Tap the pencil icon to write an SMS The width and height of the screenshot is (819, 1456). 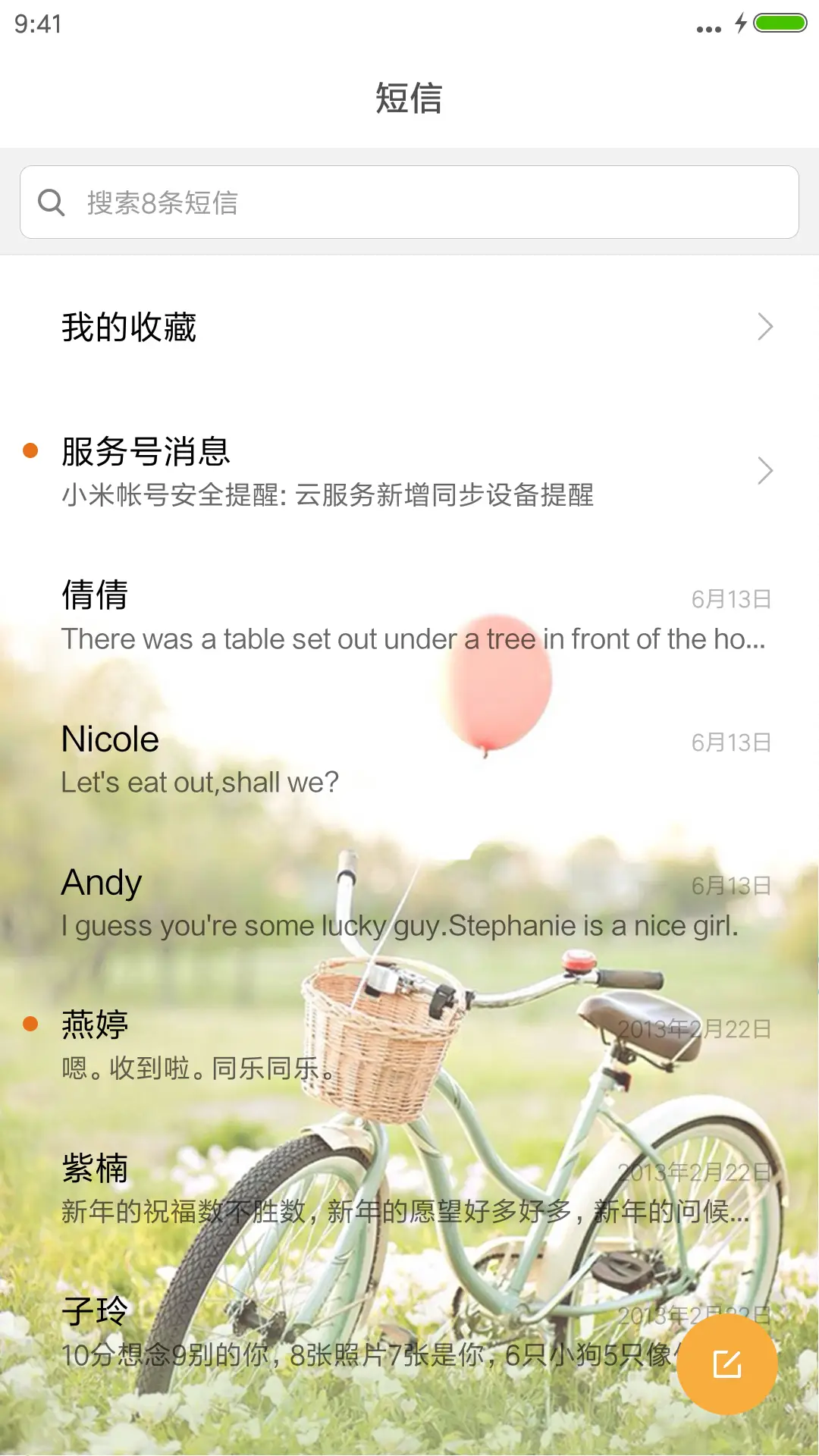coord(727,1363)
